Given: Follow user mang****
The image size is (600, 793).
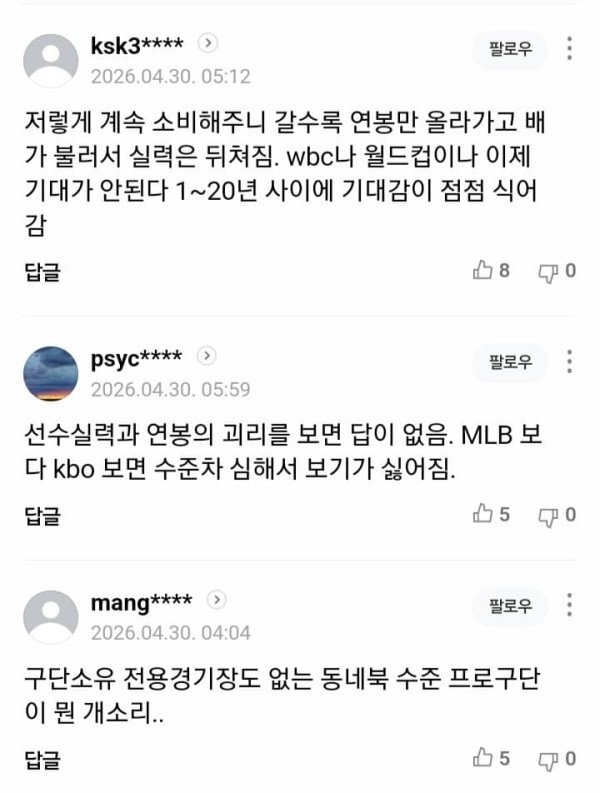Looking at the screenshot, I should click(510, 605).
